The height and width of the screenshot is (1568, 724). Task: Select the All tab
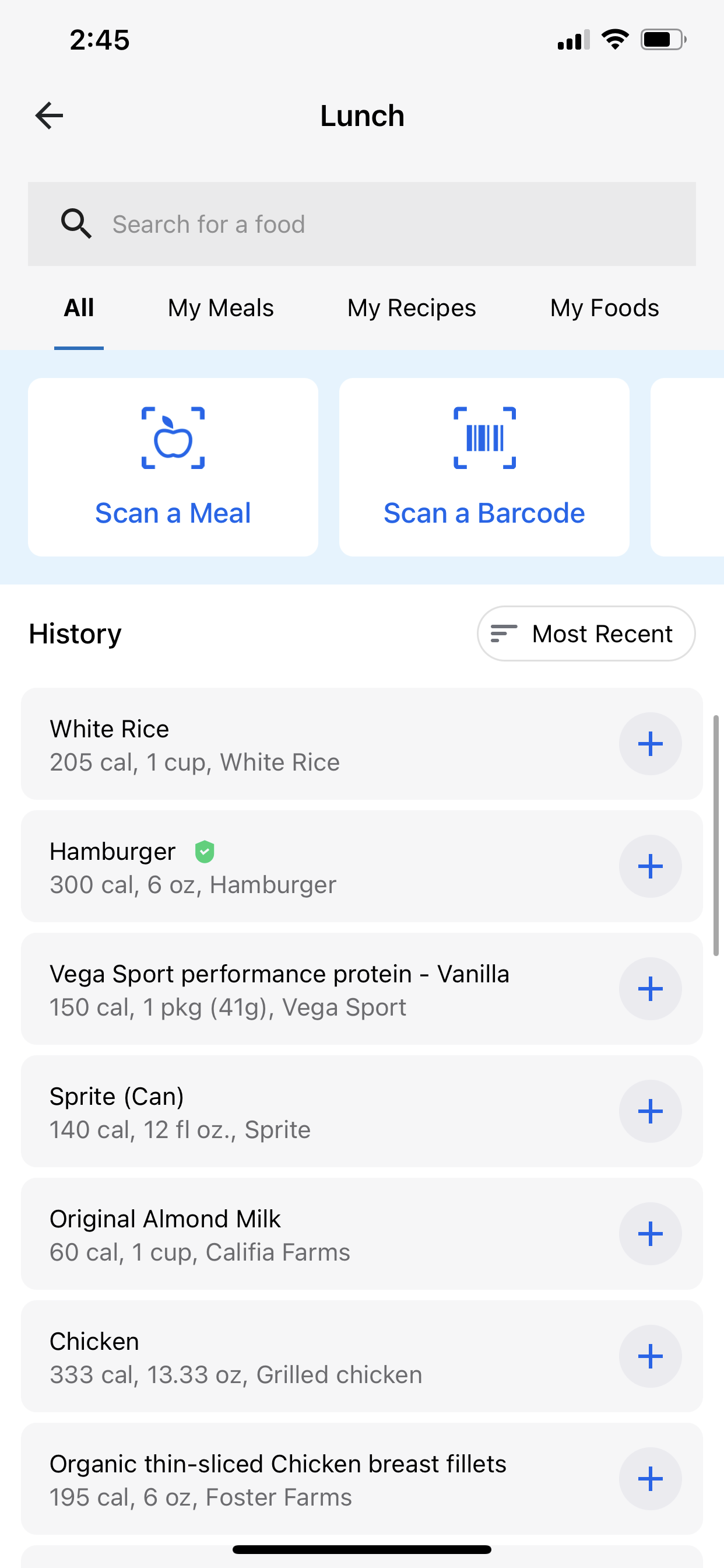pyautogui.click(x=79, y=308)
